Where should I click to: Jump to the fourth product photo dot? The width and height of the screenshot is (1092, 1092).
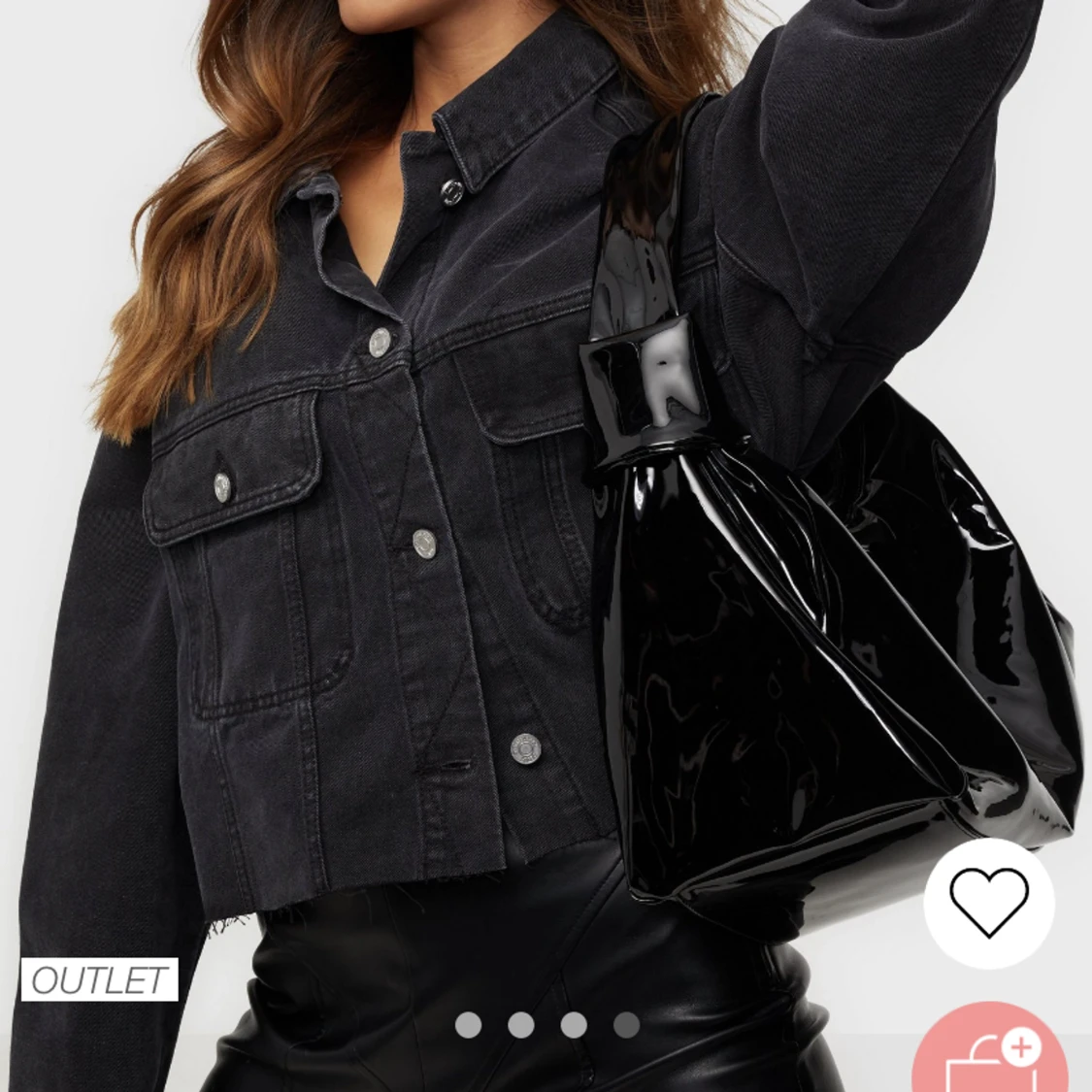pyautogui.click(x=626, y=1025)
